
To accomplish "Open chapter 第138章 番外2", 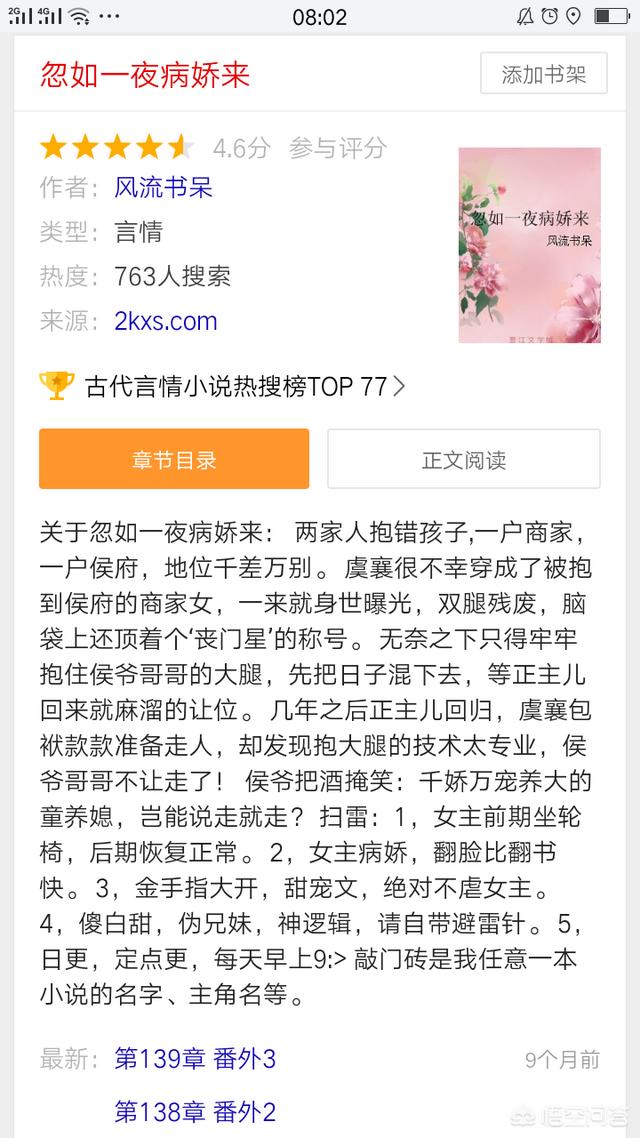I will (x=195, y=1111).
